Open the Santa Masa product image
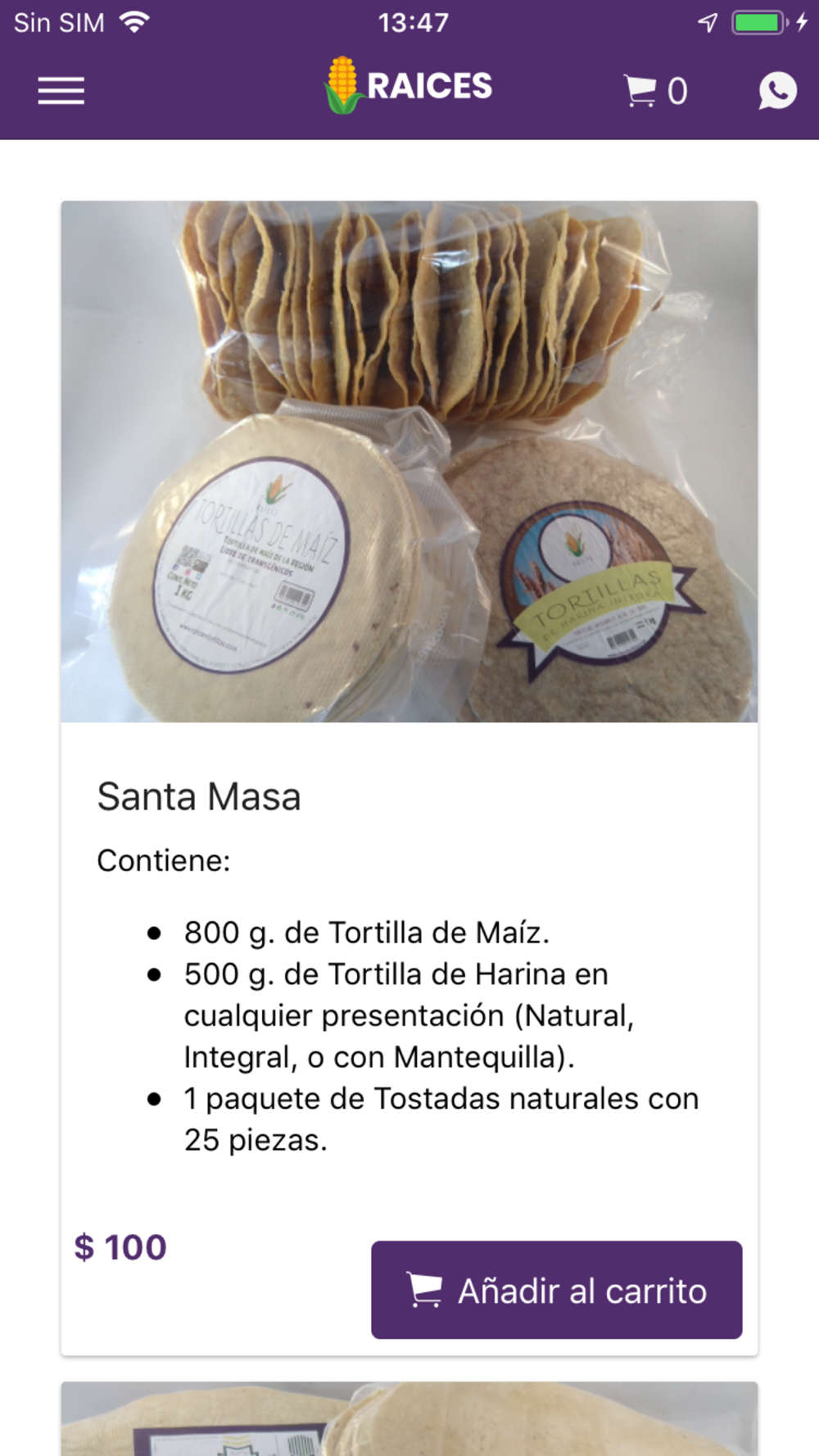This screenshot has width=819, height=1456. [x=409, y=461]
